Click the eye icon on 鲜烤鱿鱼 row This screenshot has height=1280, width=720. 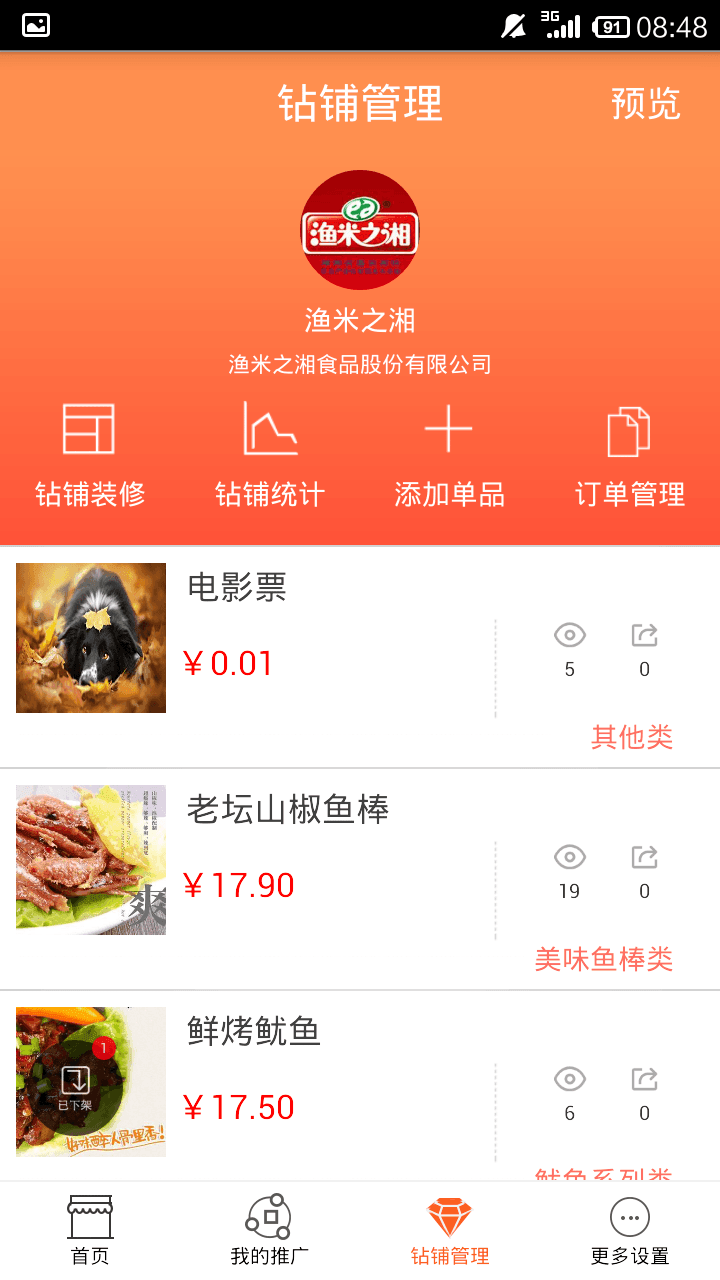pos(569,1079)
